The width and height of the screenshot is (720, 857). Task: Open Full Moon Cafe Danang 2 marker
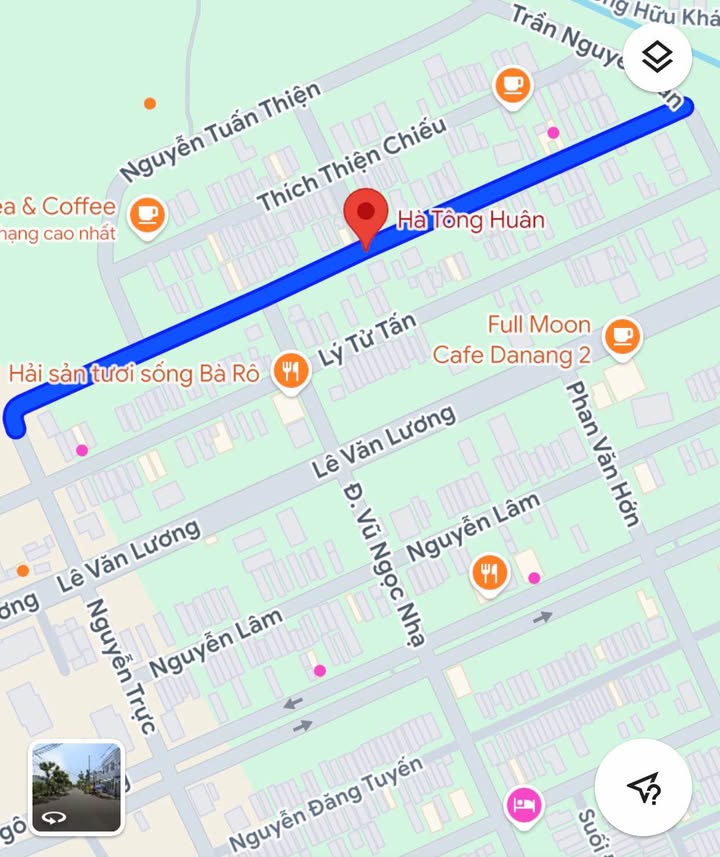point(623,337)
